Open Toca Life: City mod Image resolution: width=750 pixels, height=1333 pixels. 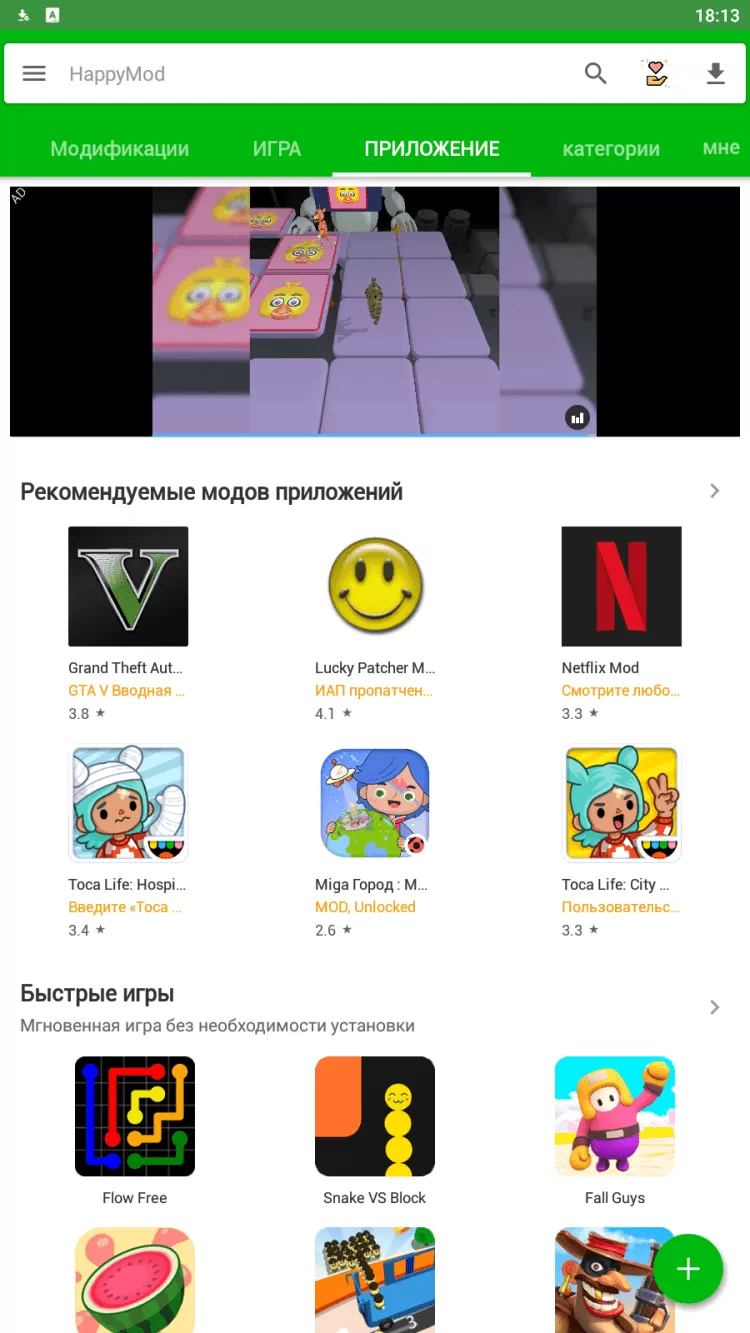[x=621, y=804]
